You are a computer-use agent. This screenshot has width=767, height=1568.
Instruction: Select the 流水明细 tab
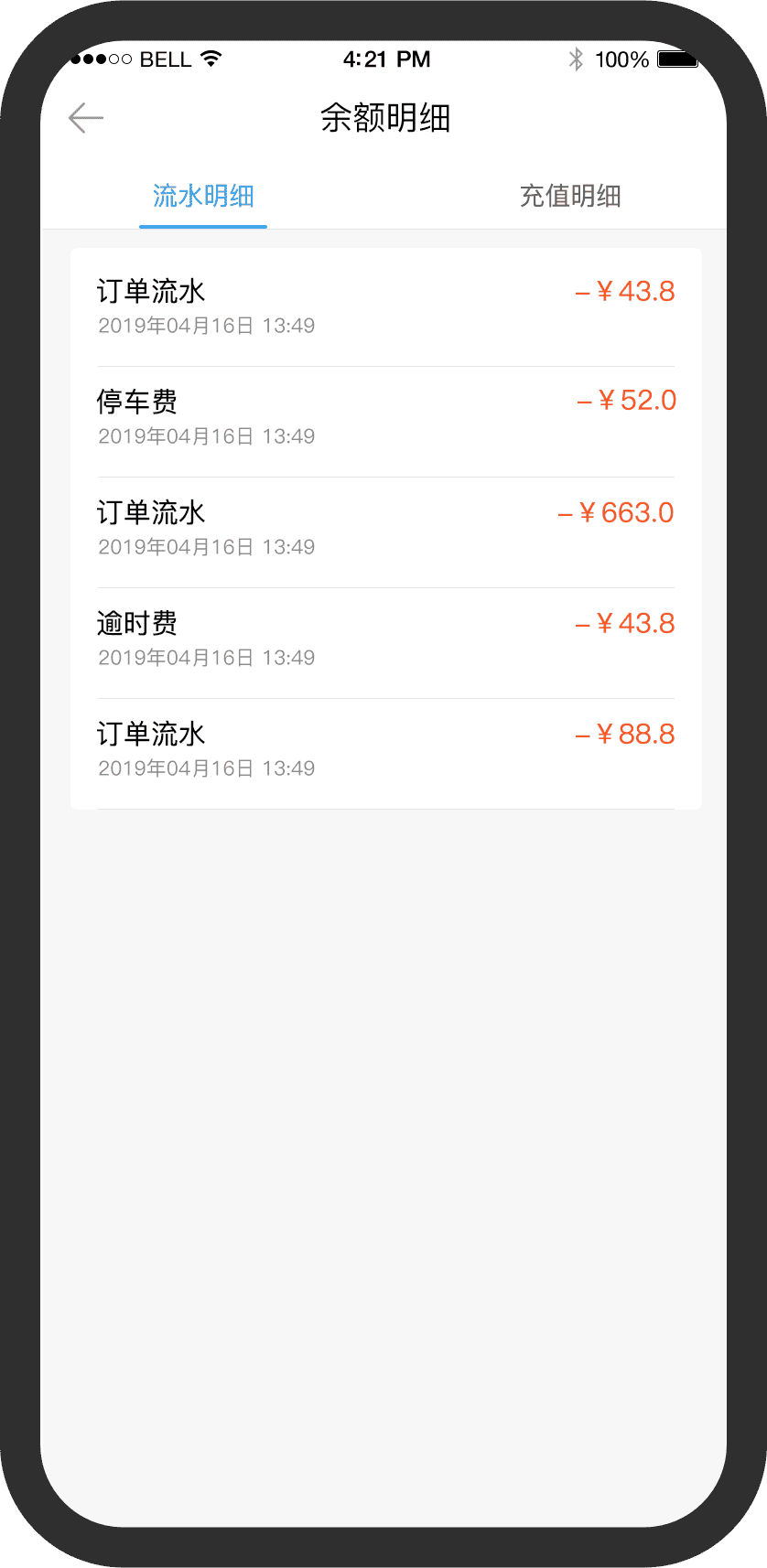pos(203,196)
